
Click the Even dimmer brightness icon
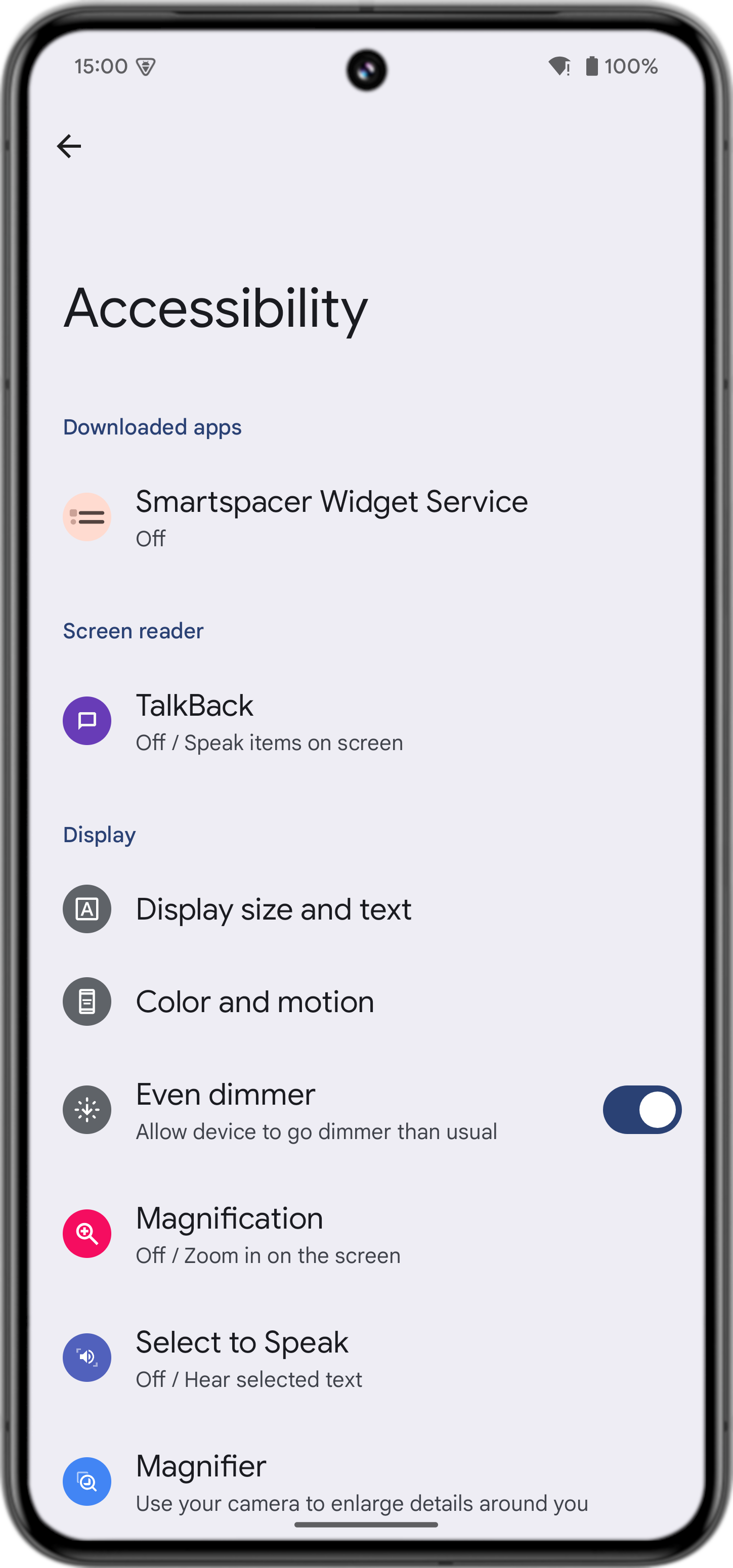coord(87,1109)
